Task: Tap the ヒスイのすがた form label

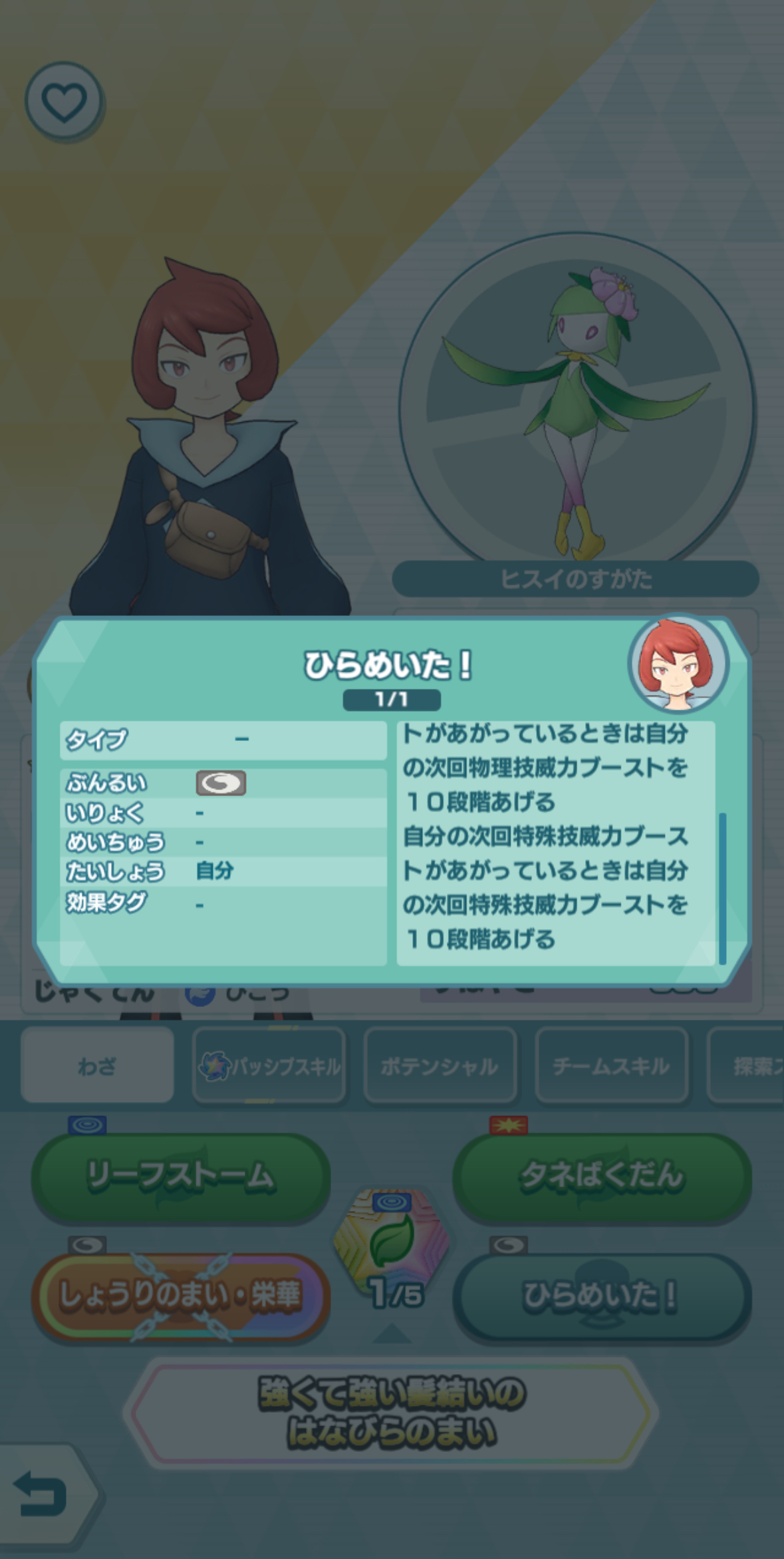Action: (576, 579)
